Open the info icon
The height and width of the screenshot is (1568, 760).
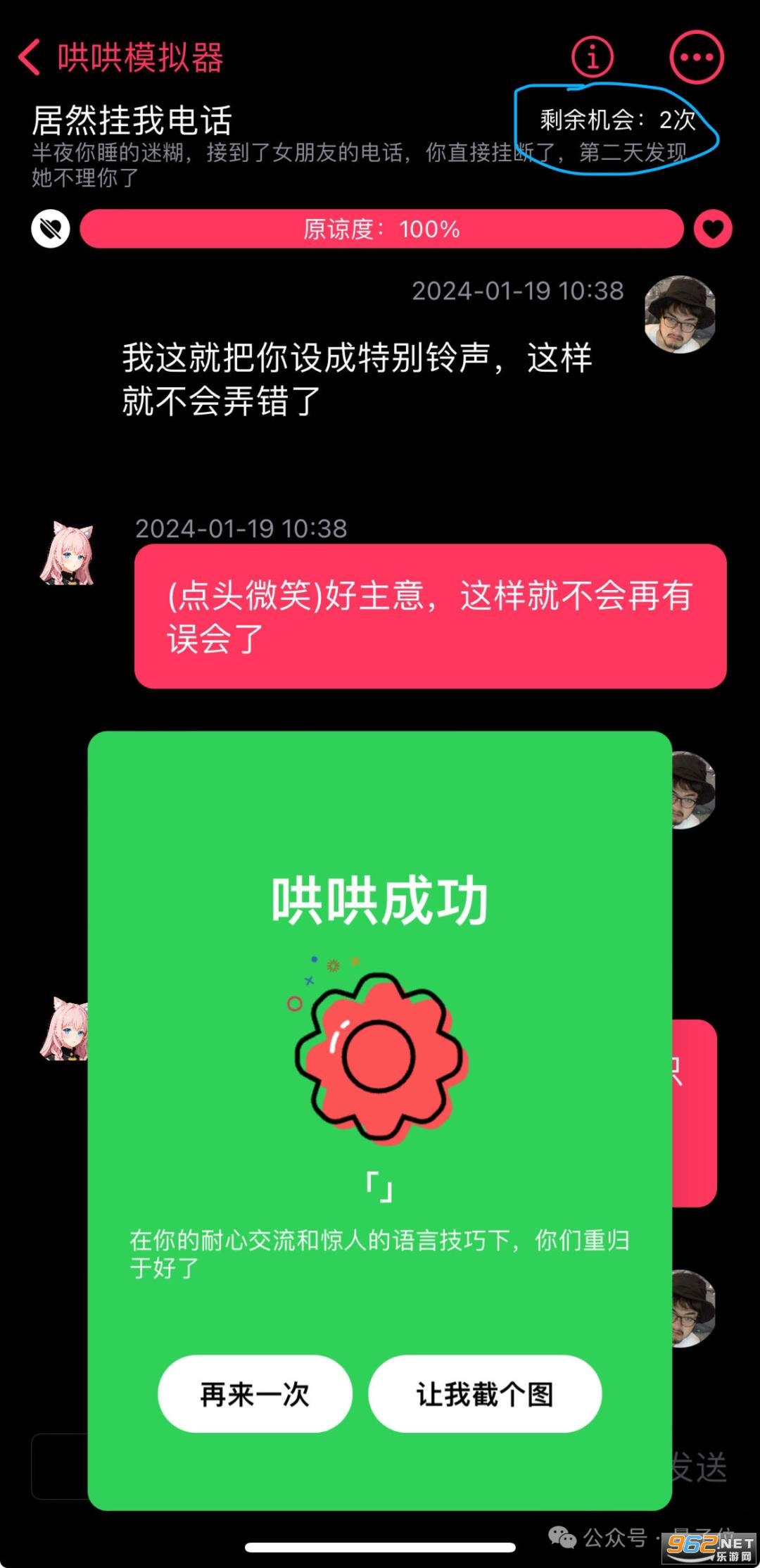[592, 56]
